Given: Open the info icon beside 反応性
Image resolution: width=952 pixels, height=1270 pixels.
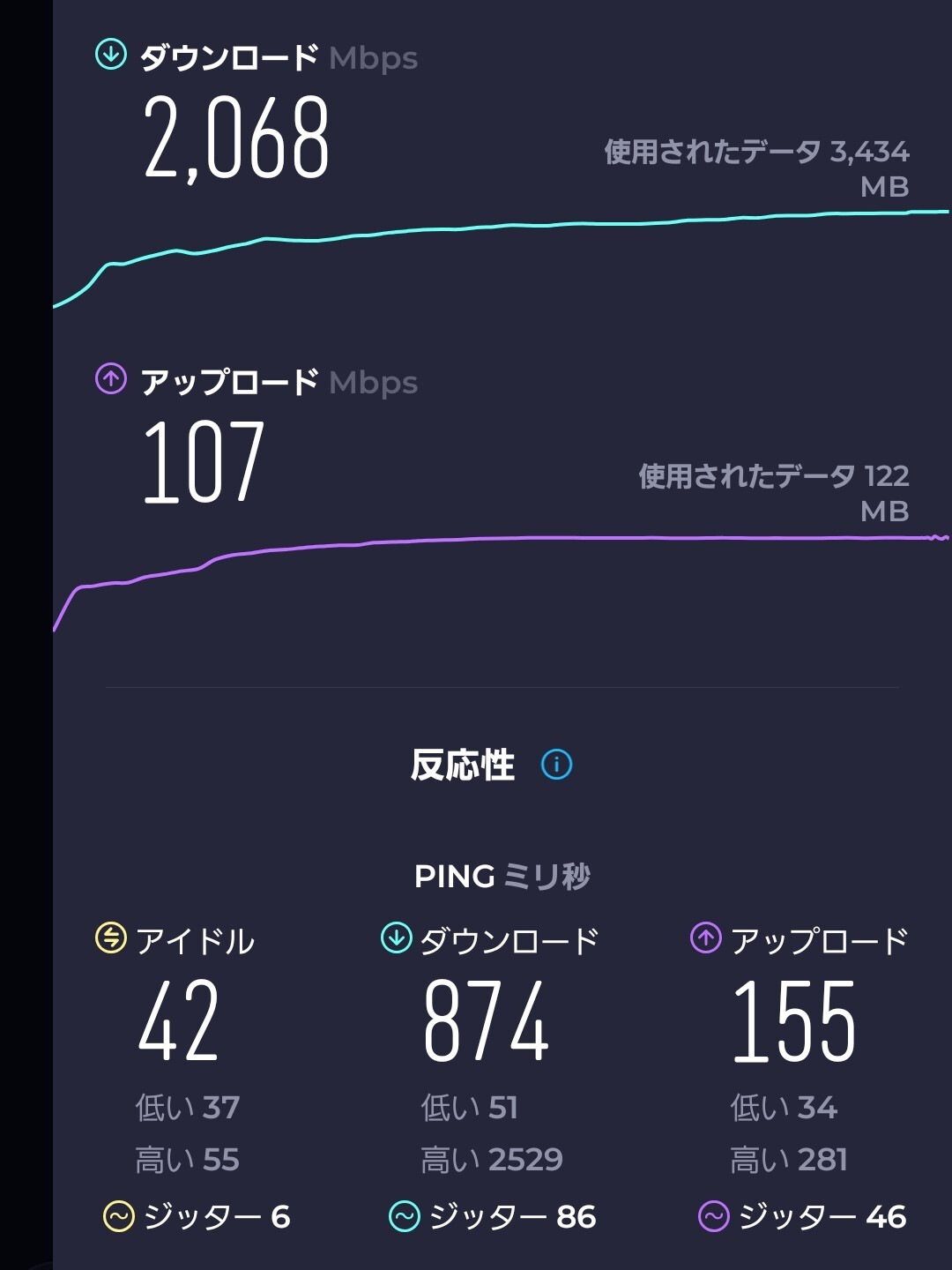Looking at the screenshot, I should [x=556, y=765].
